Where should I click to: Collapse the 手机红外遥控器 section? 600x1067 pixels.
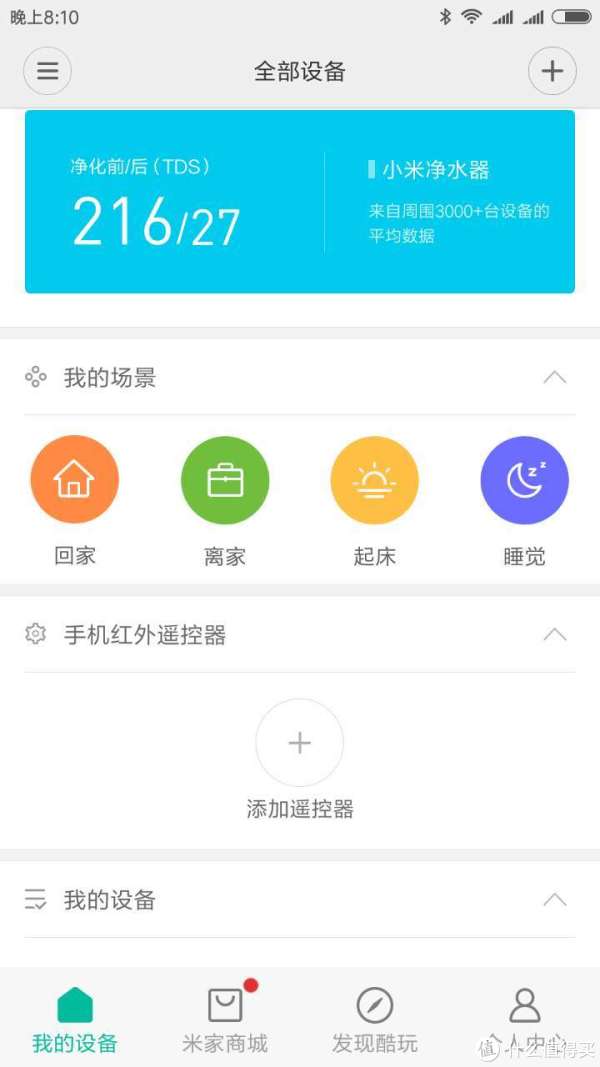(555, 635)
